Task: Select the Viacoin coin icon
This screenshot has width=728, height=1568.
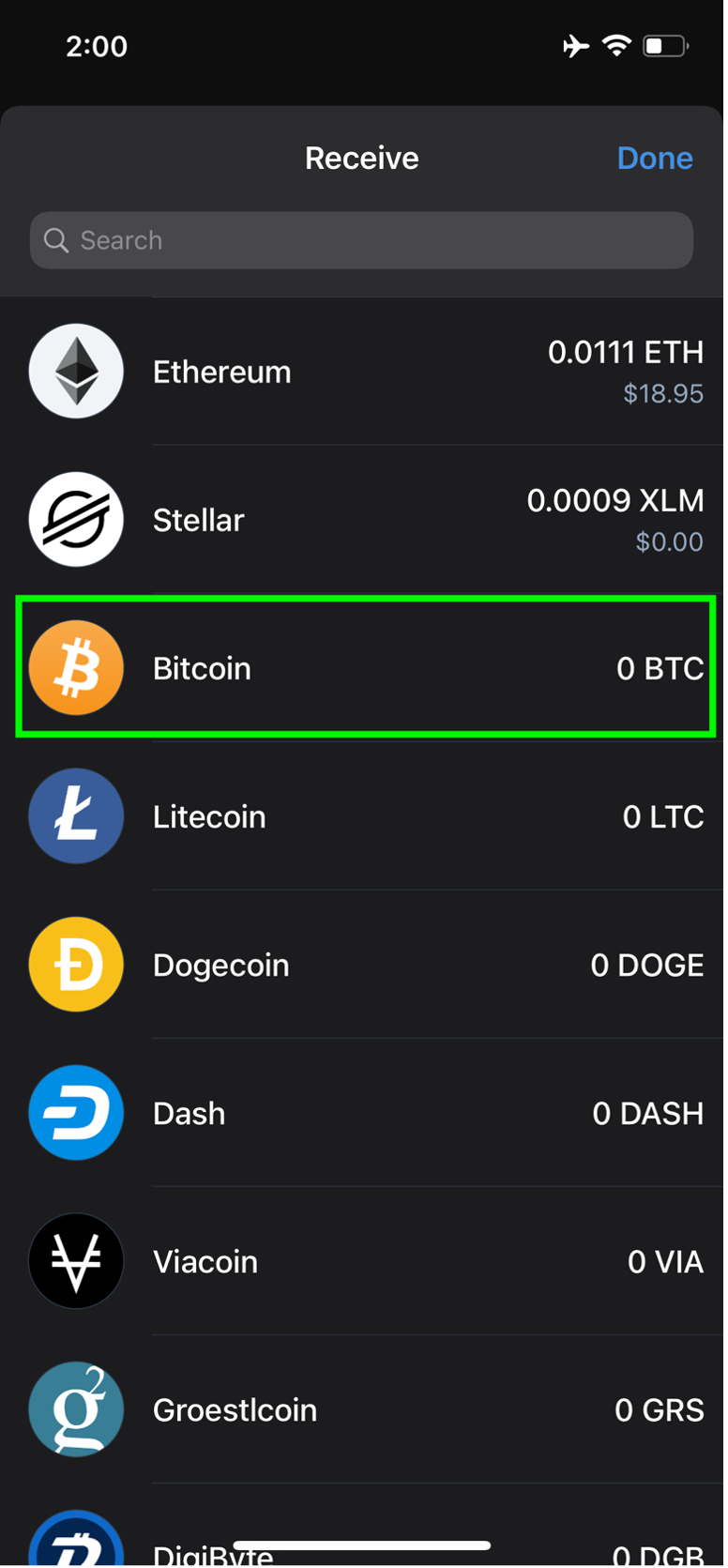Action: [76, 1261]
